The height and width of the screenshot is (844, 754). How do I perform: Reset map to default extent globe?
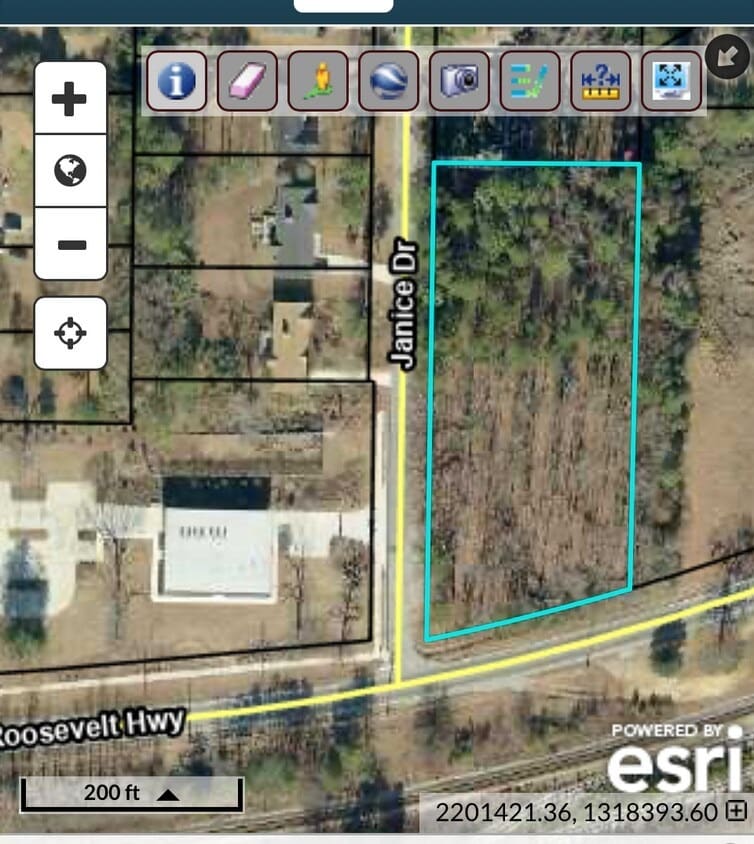point(70,171)
